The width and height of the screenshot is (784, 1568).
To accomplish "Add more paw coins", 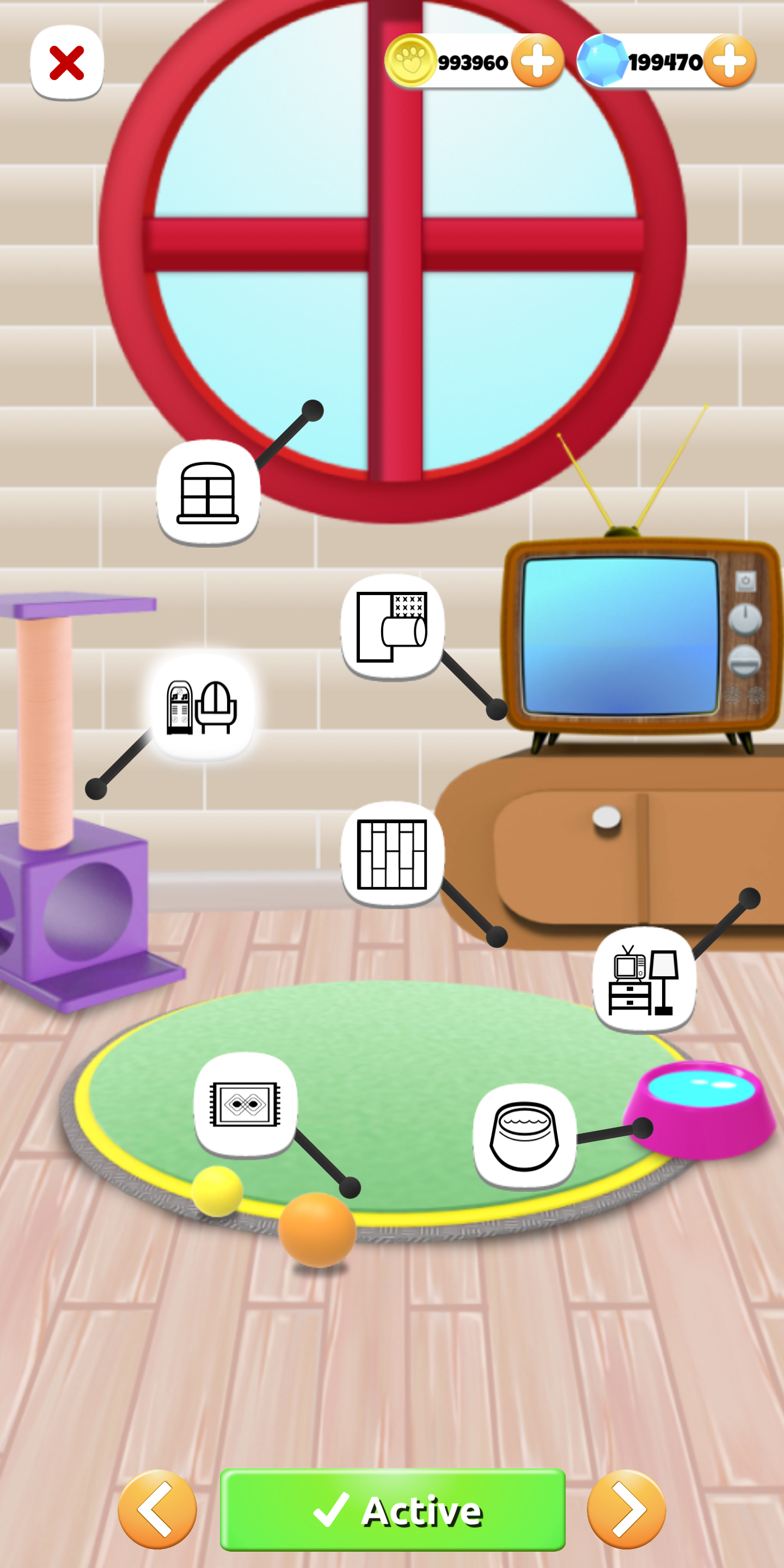I will [x=537, y=61].
